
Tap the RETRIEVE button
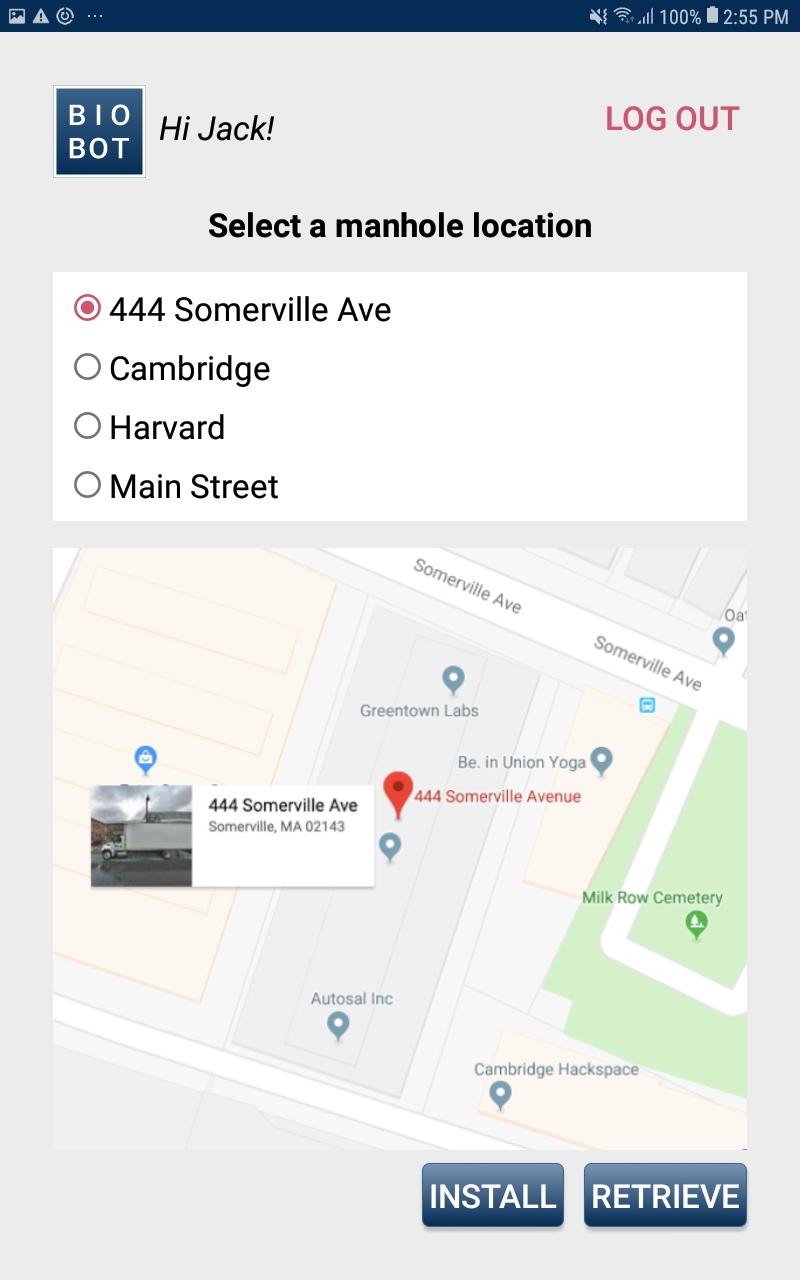click(665, 1196)
